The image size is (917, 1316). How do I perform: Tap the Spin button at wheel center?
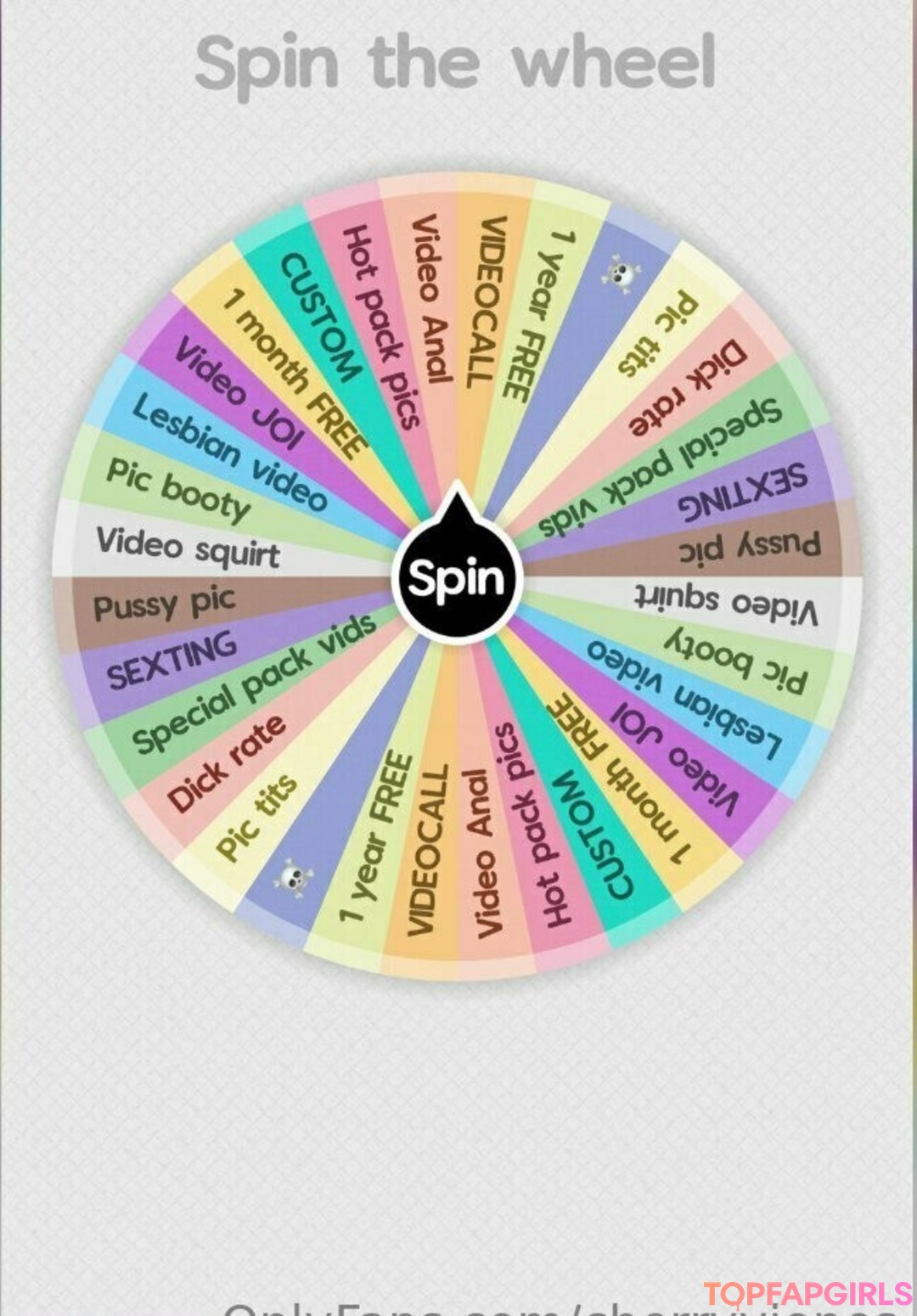click(x=457, y=577)
